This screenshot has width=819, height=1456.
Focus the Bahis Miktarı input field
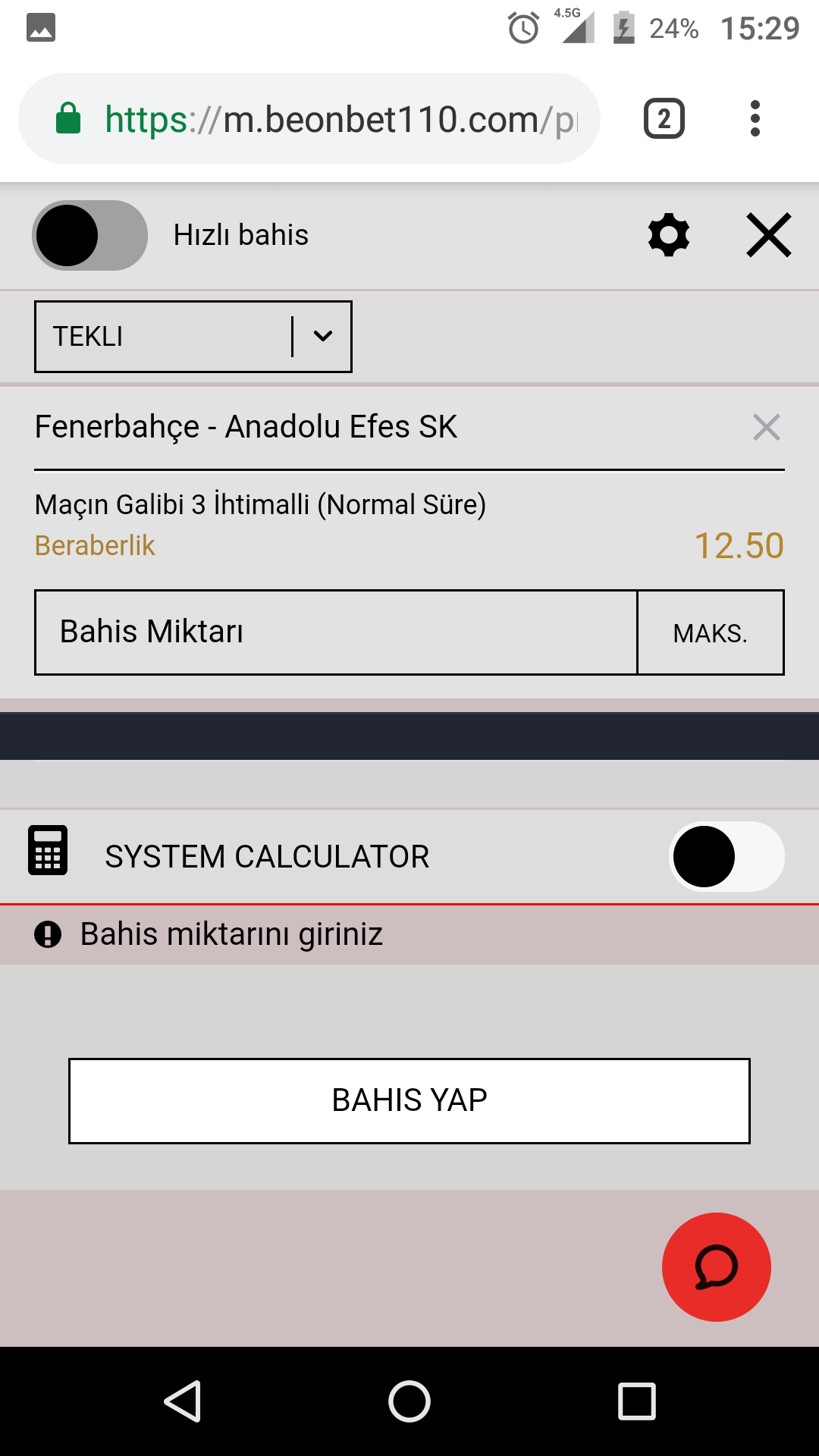coord(336,632)
